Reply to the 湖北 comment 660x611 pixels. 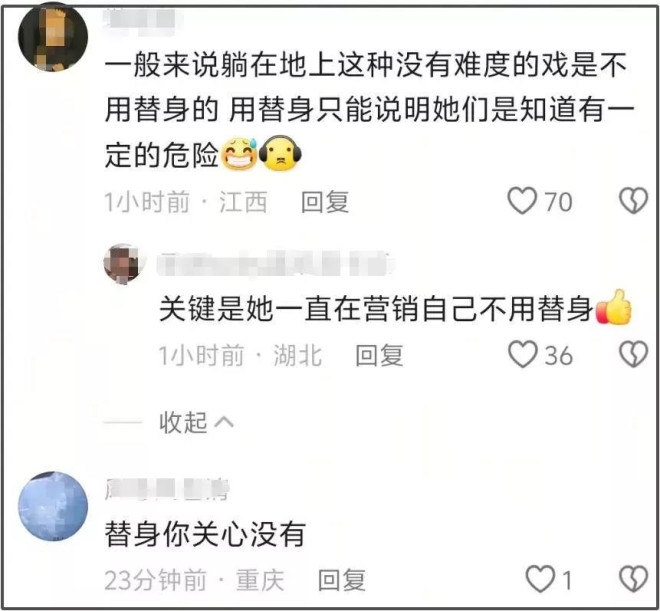379,354
